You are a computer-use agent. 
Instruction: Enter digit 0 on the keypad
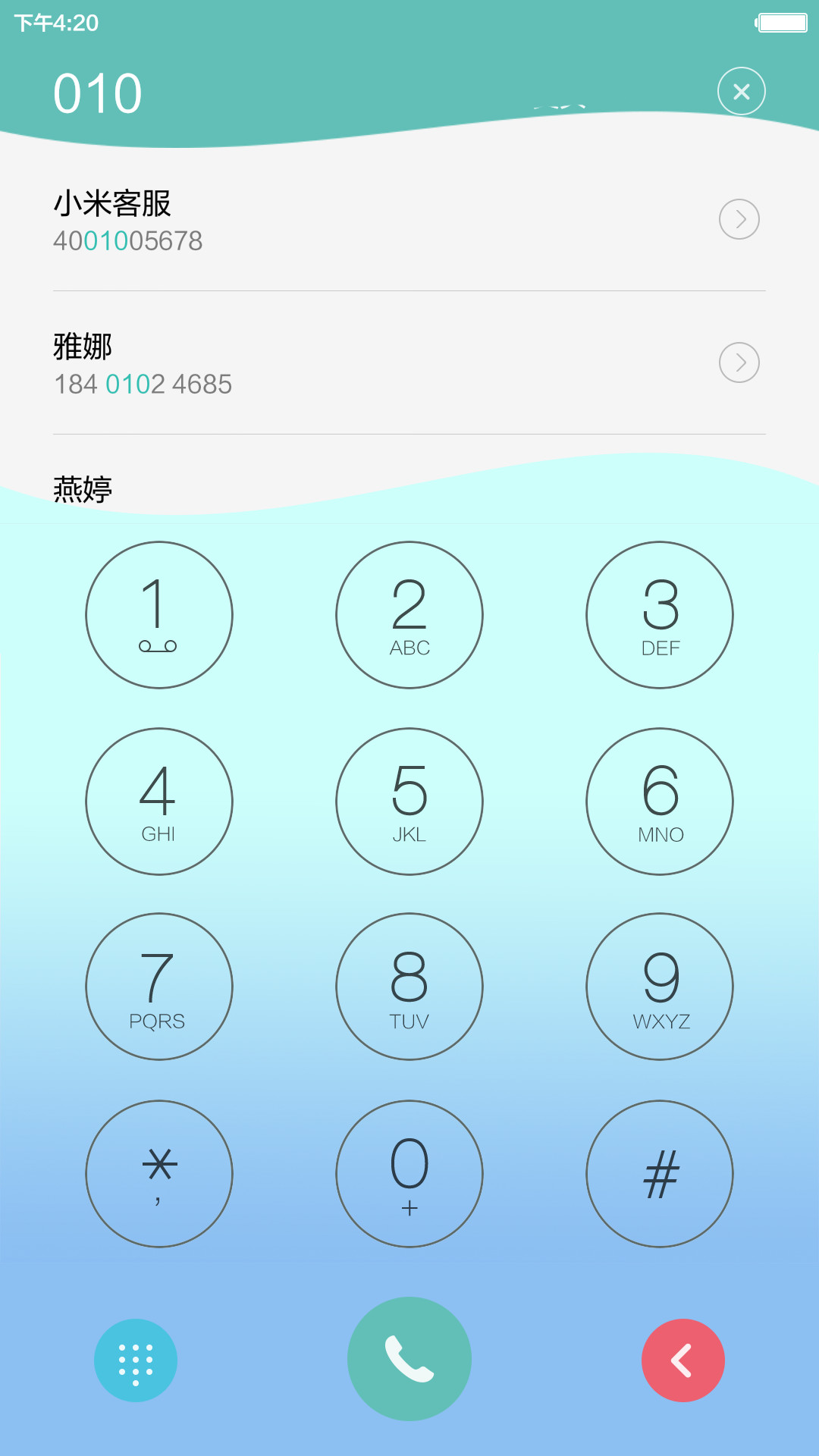click(x=409, y=1174)
